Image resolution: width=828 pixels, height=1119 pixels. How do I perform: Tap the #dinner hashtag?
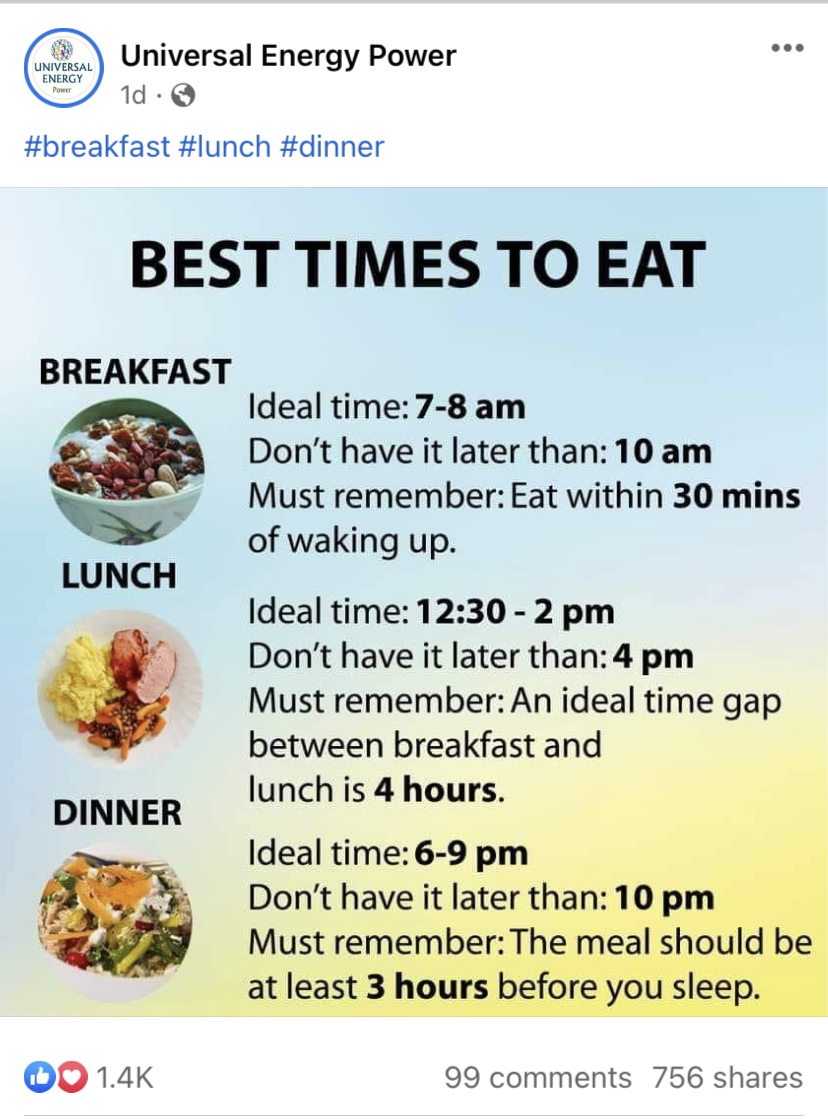332,147
